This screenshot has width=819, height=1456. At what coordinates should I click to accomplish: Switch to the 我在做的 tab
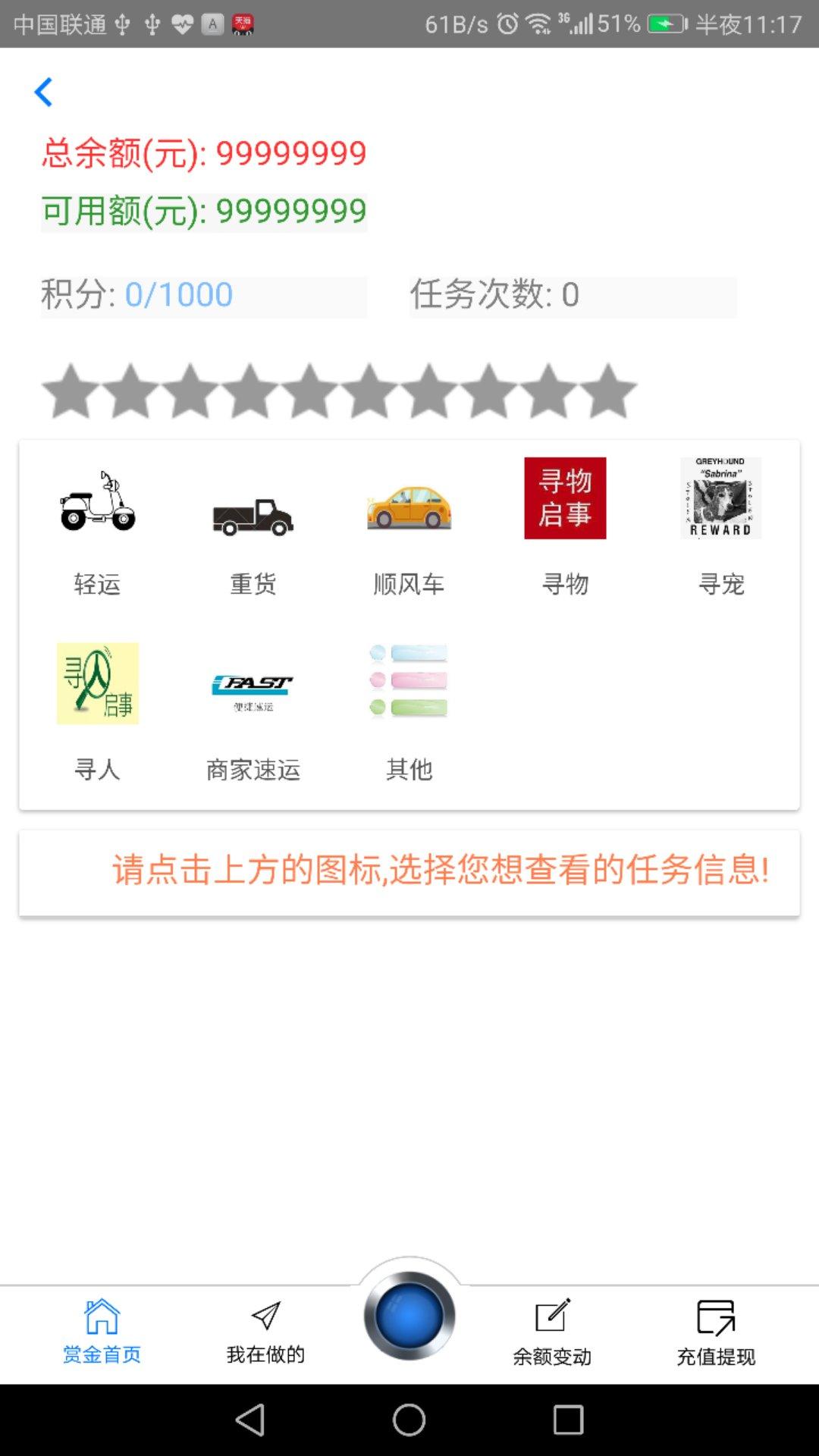pos(265,1332)
